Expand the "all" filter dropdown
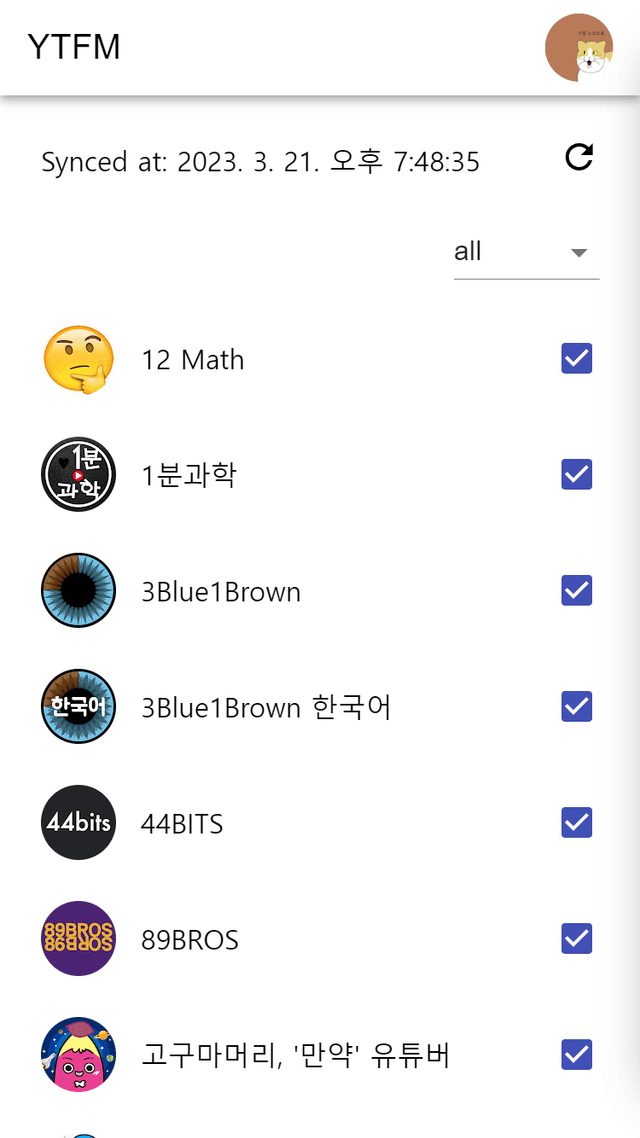The width and height of the screenshot is (640, 1138). point(526,252)
